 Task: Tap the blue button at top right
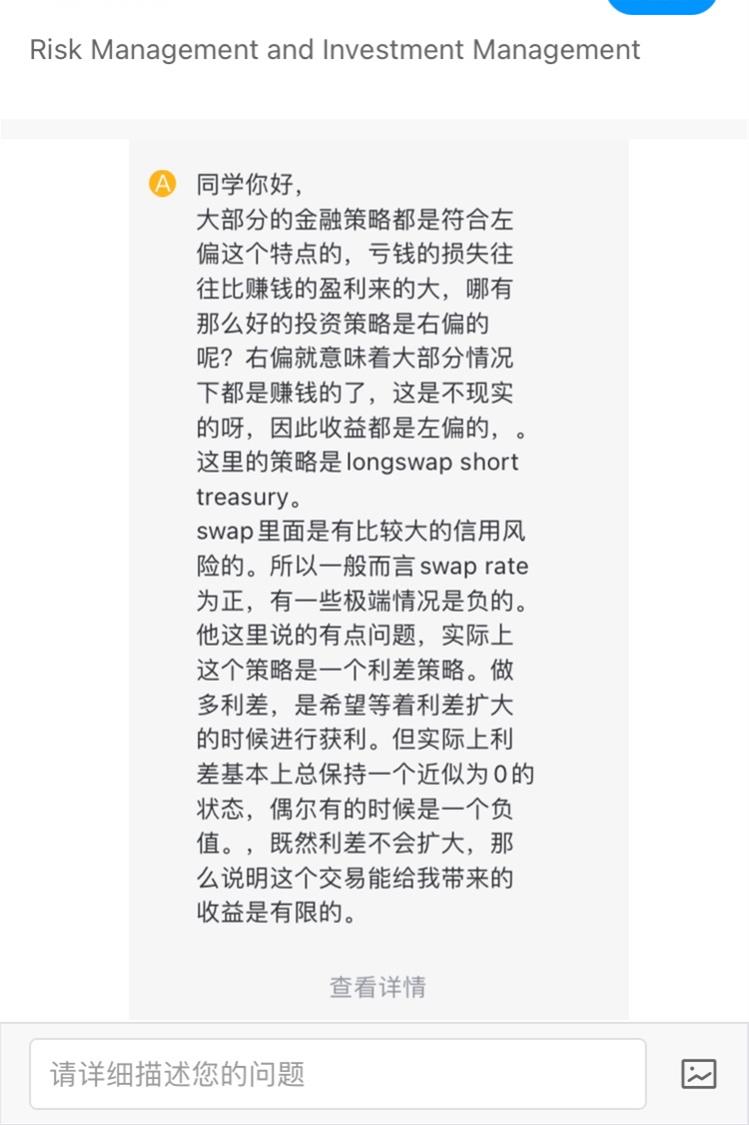[661, 5]
